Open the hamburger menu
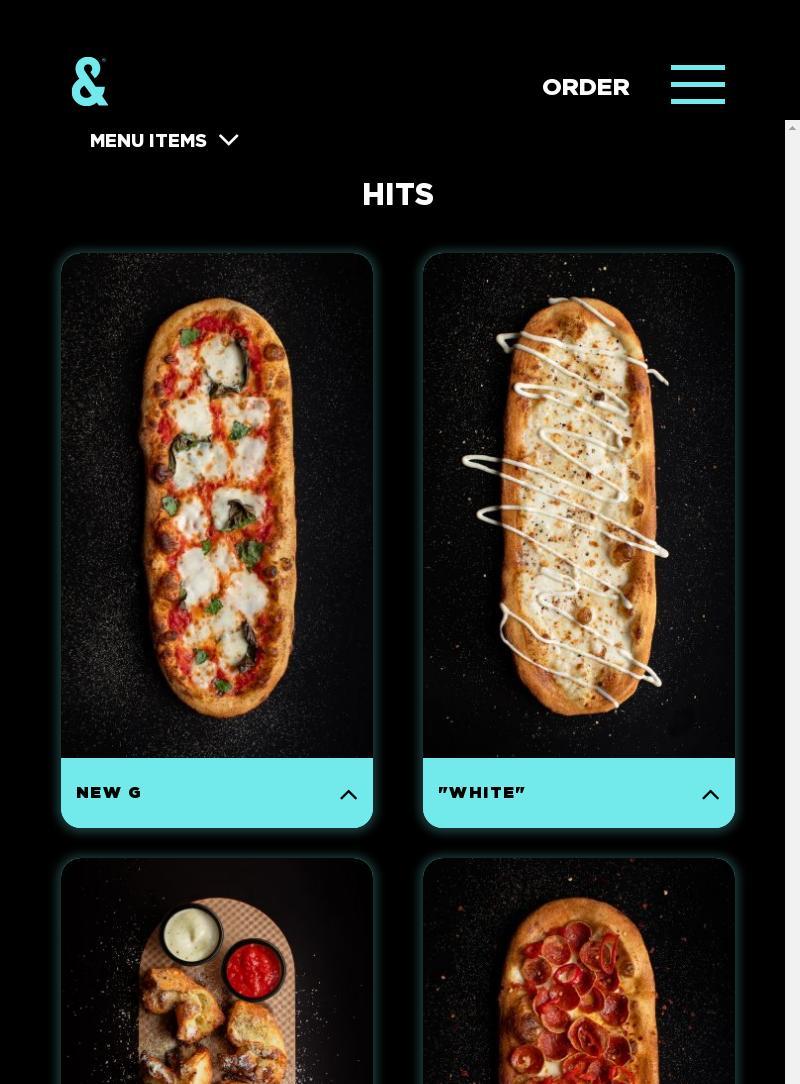This screenshot has width=800, height=1084. (x=697, y=85)
